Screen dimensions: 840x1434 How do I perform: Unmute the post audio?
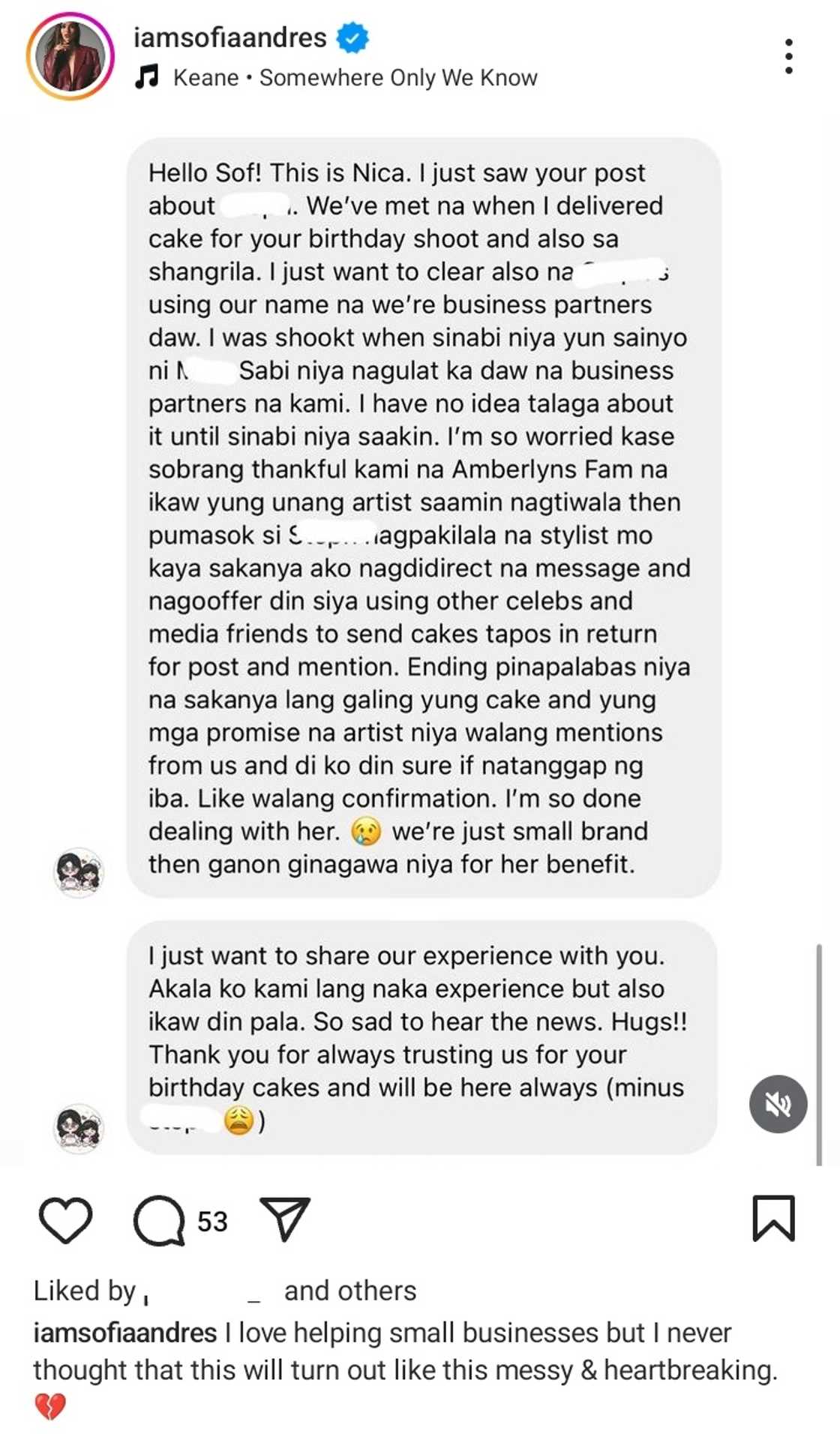coord(778,1103)
